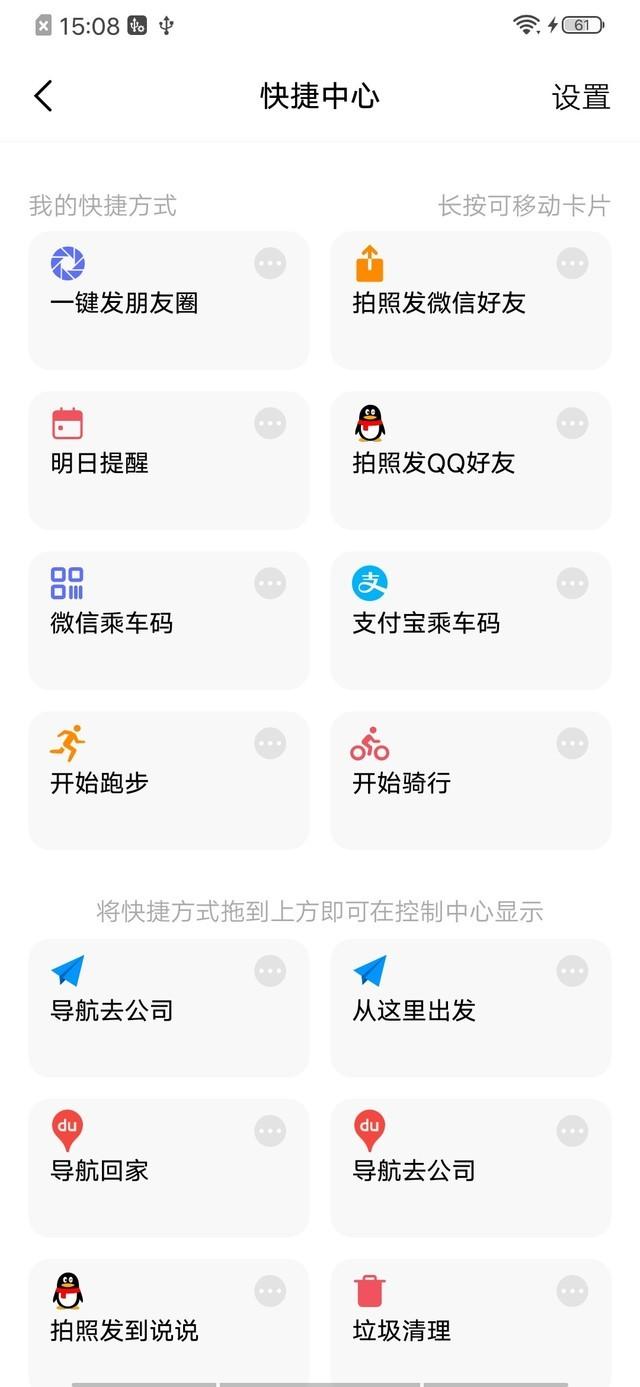Open 设置 in the top bar

(581, 97)
